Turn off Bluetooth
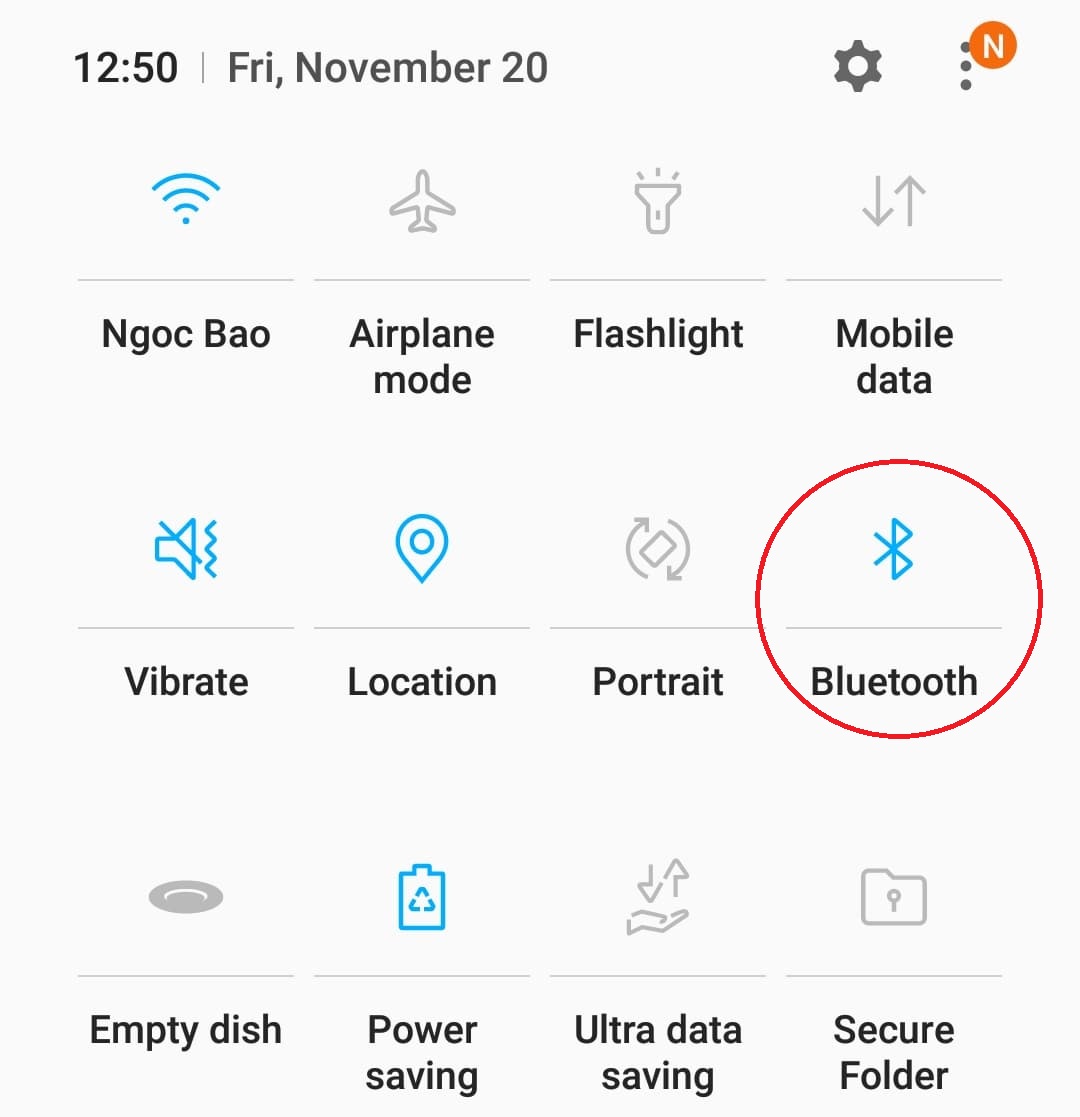The height and width of the screenshot is (1117, 1080). 894,549
